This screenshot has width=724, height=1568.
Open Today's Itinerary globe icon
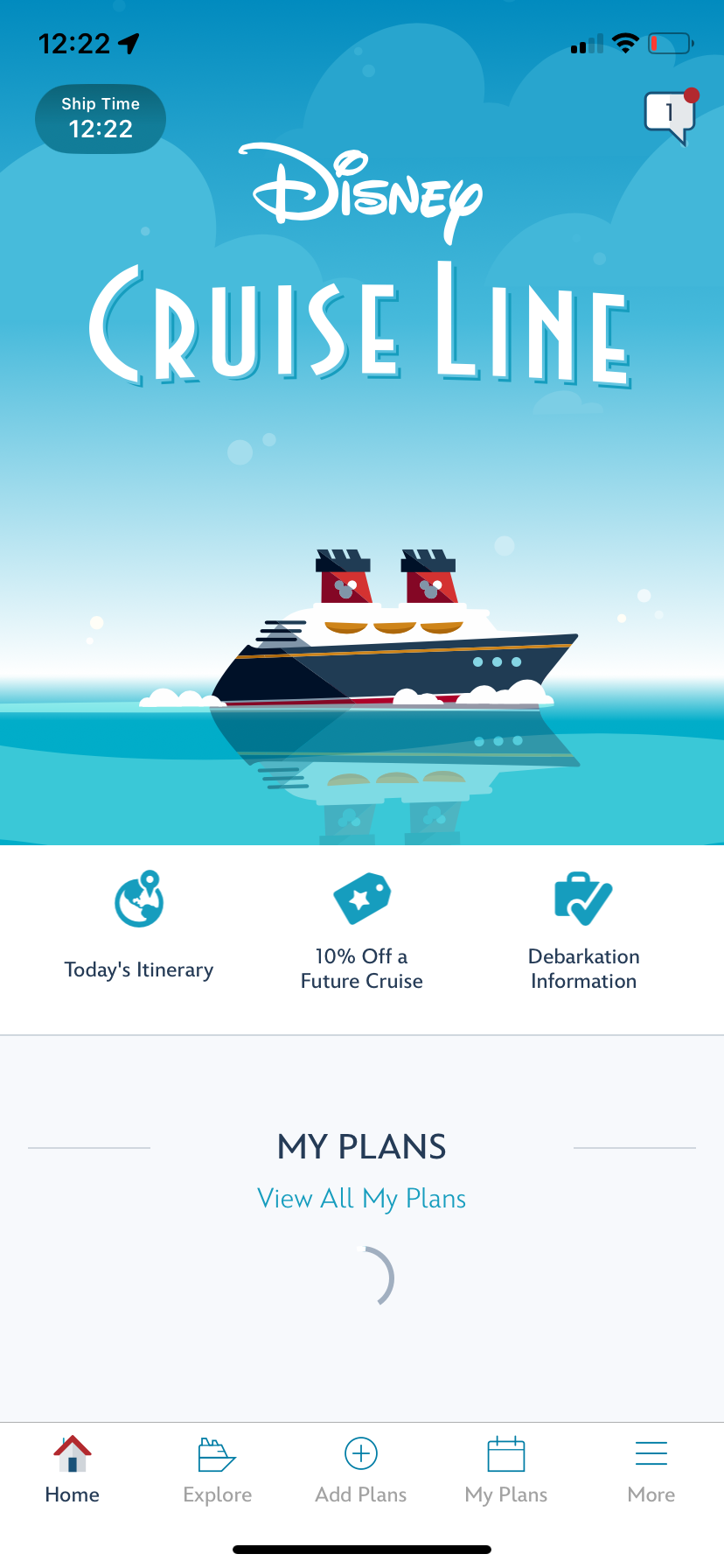point(139,898)
